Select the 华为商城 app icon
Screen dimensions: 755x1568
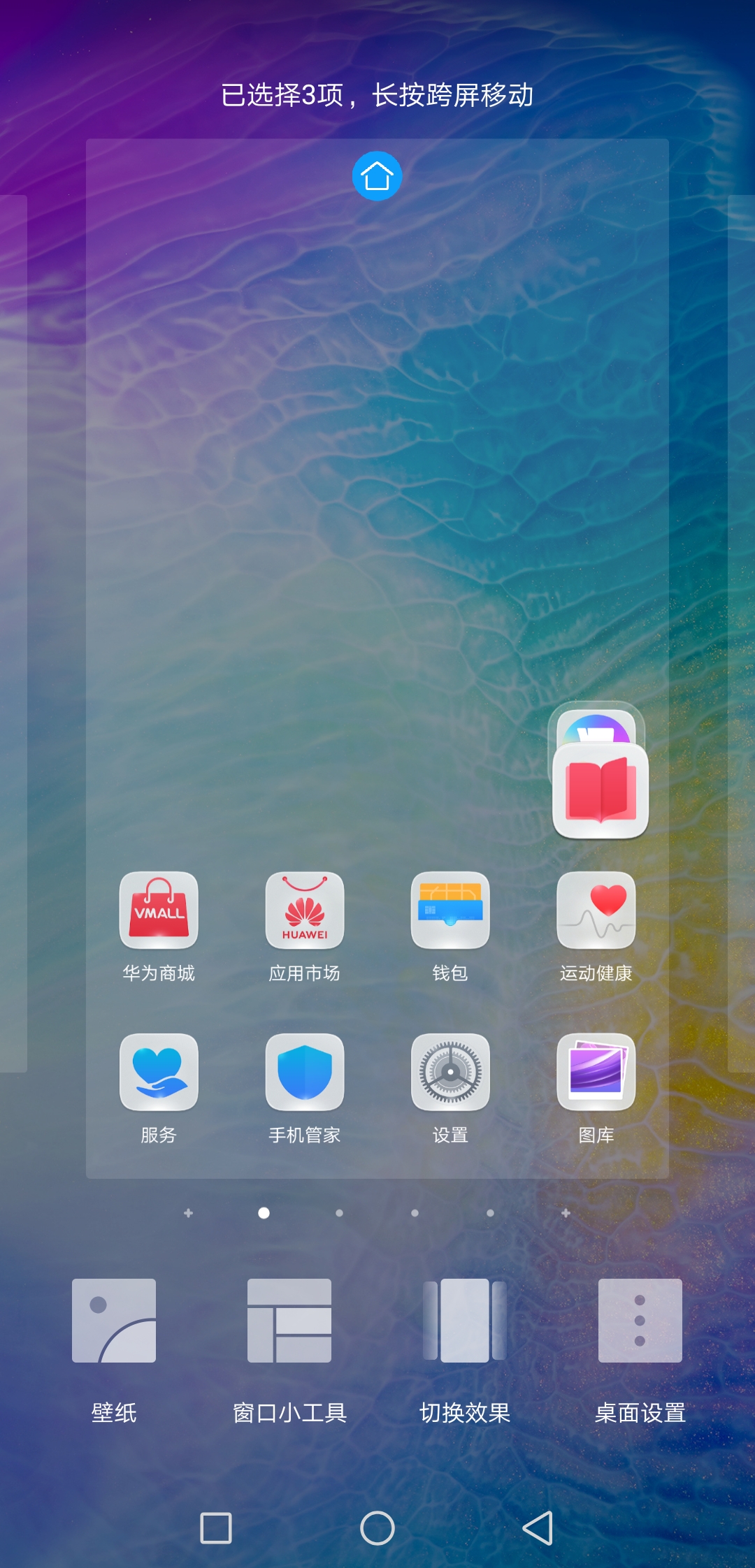(x=159, y=910)
